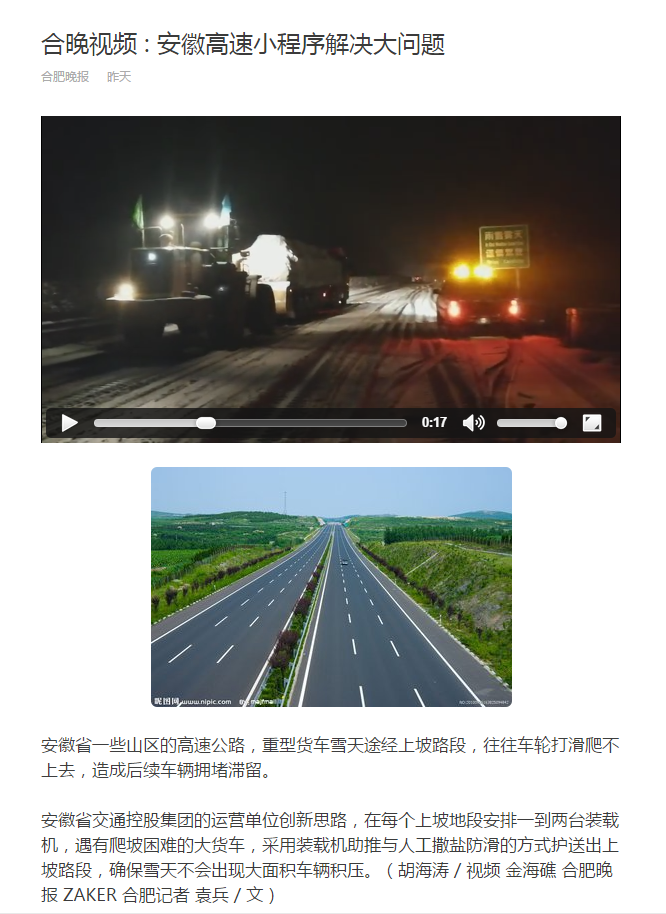
Task: Tap the video volume slider
Action: point(530,423)
